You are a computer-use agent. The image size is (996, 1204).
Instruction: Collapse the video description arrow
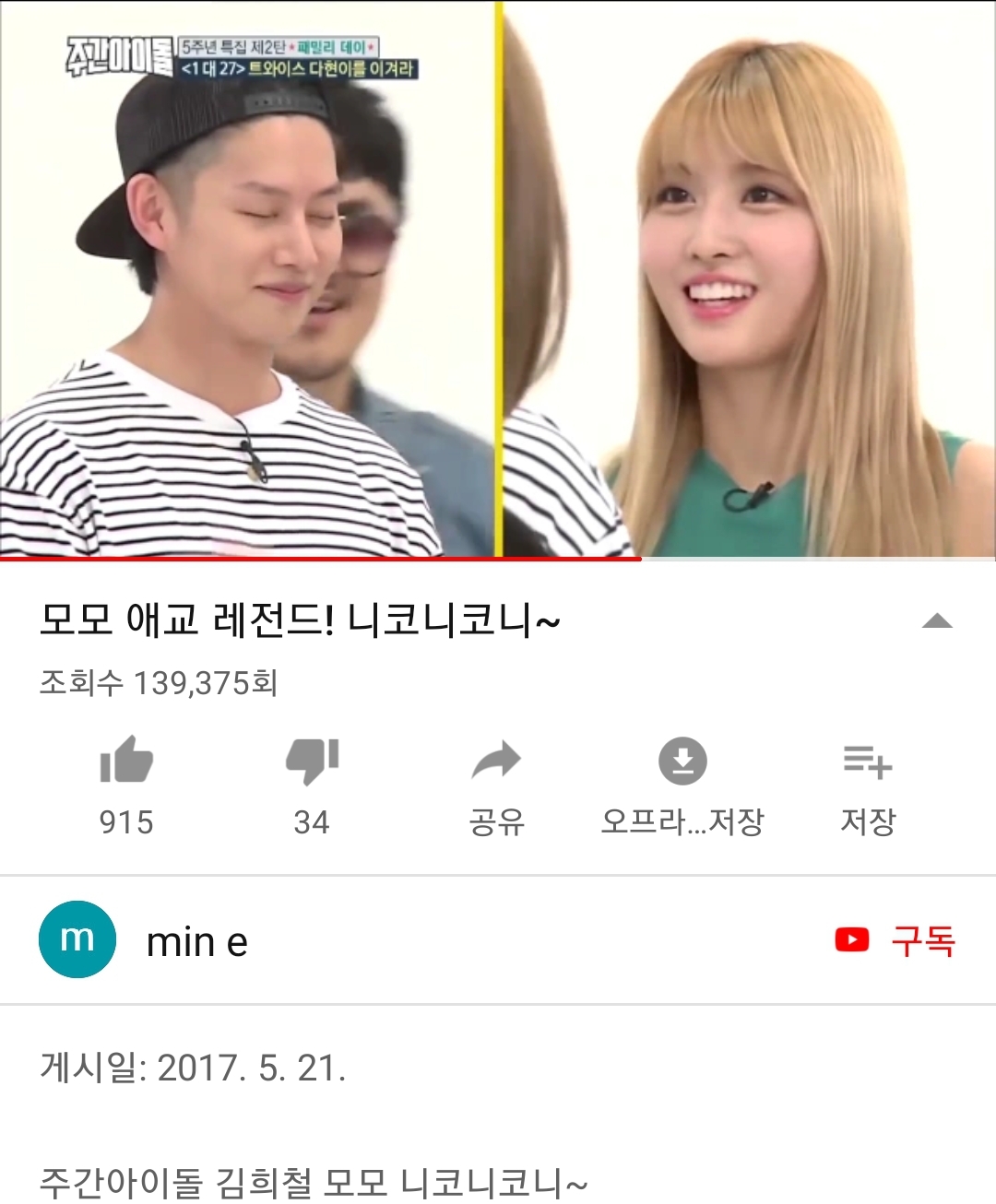pos(937,620)
